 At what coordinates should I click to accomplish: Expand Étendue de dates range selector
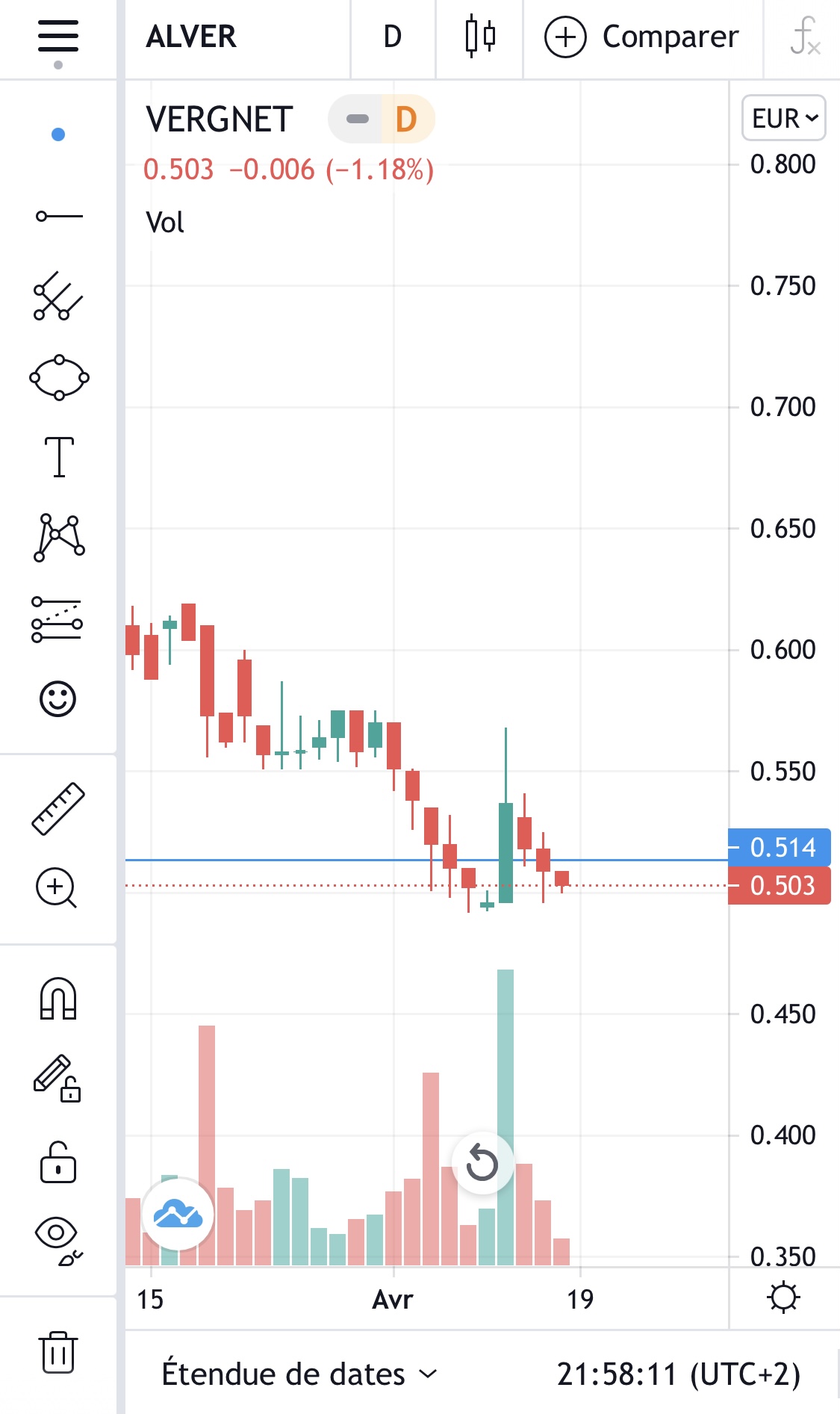(299, 1374)
